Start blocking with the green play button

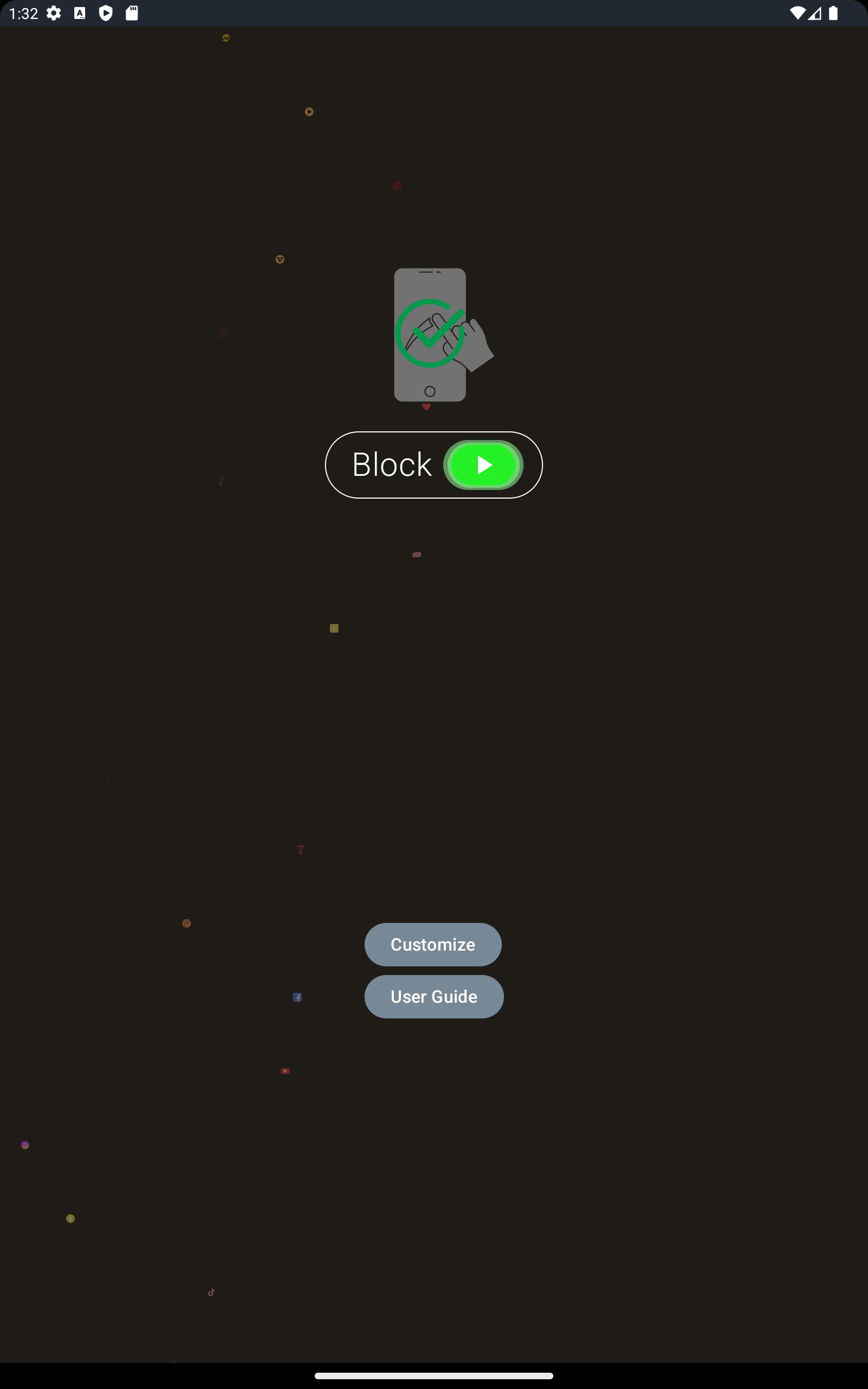483,465
